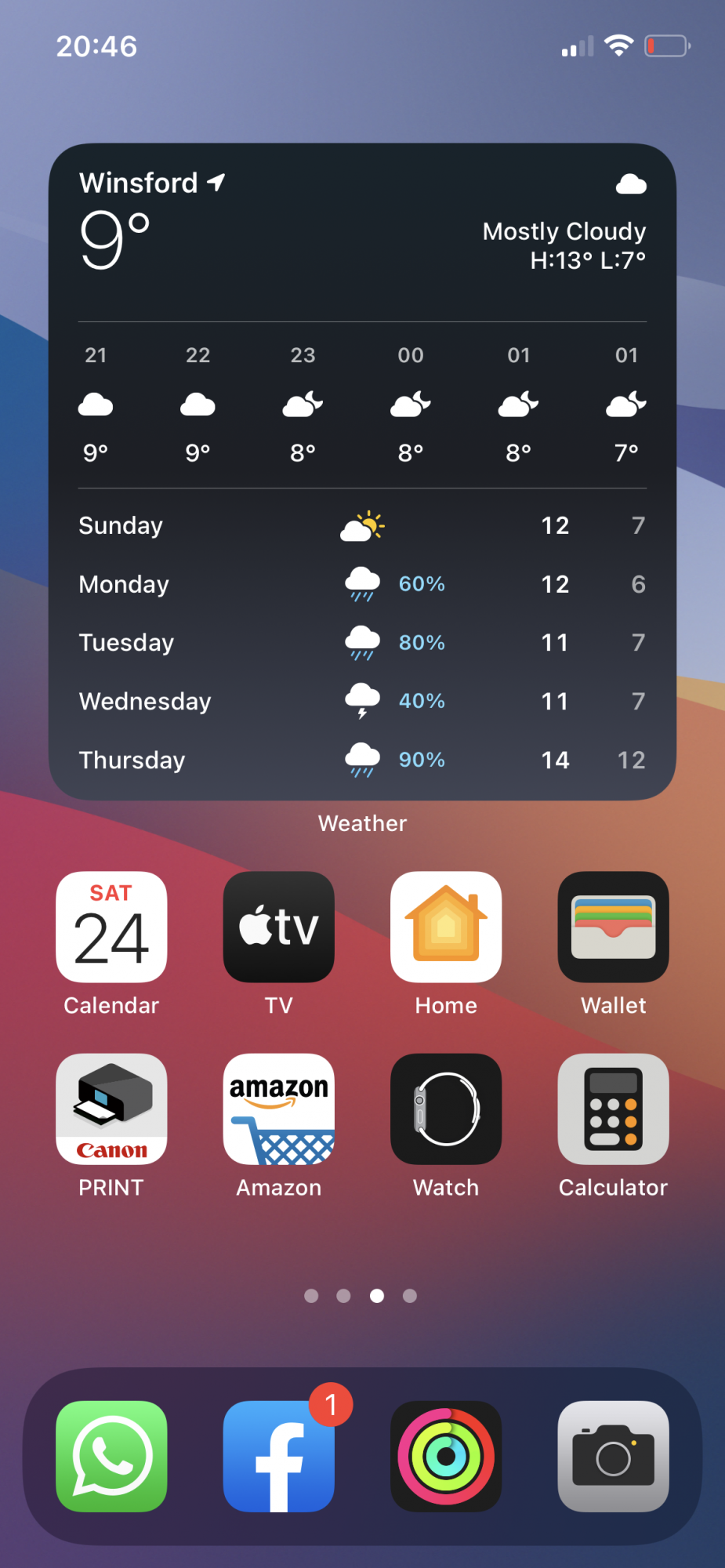The image size is (725, 1568).
Task: Open the Wallet app
Action: [x=614, y=927]
